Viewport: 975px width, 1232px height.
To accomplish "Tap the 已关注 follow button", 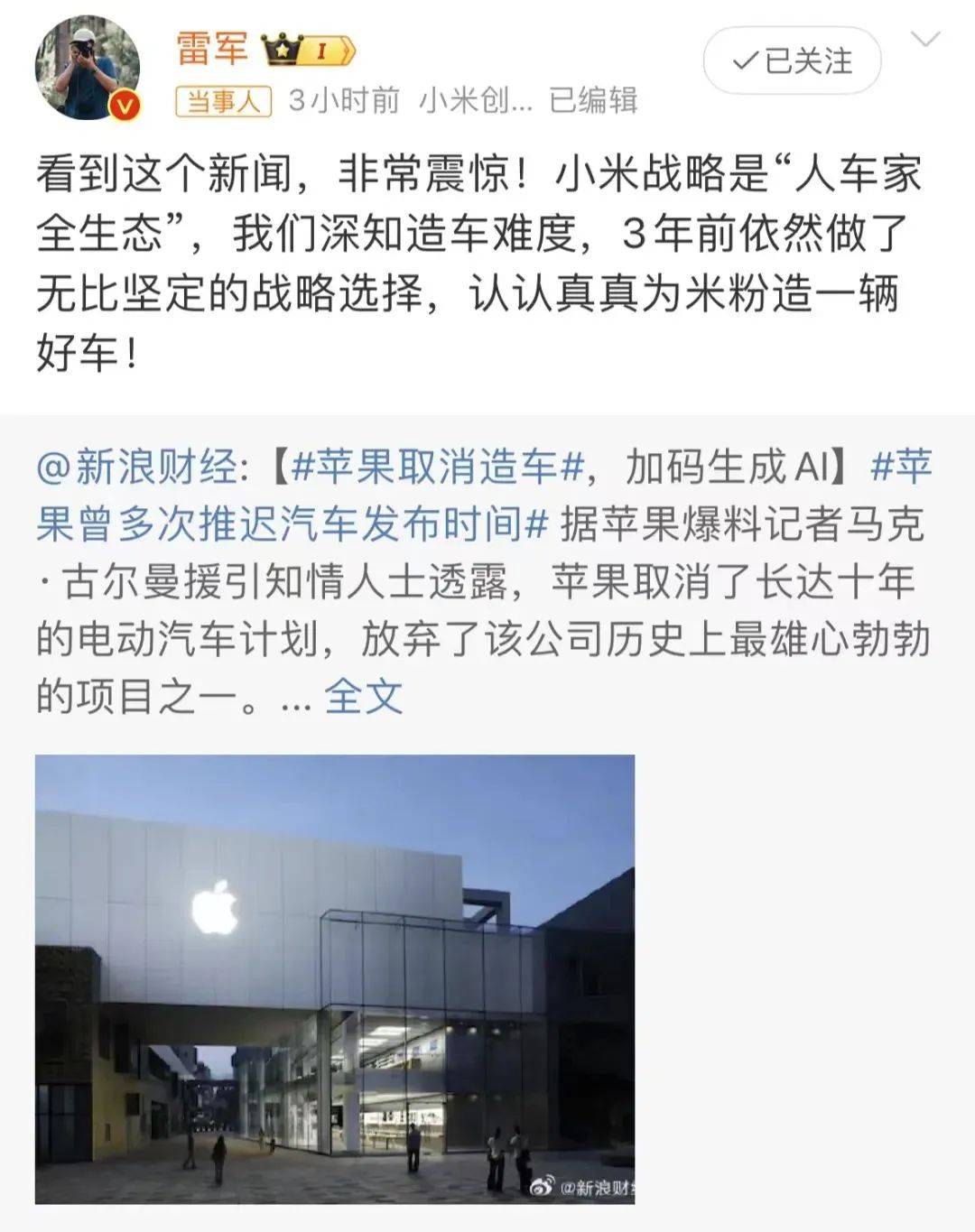I will [792, 61].
